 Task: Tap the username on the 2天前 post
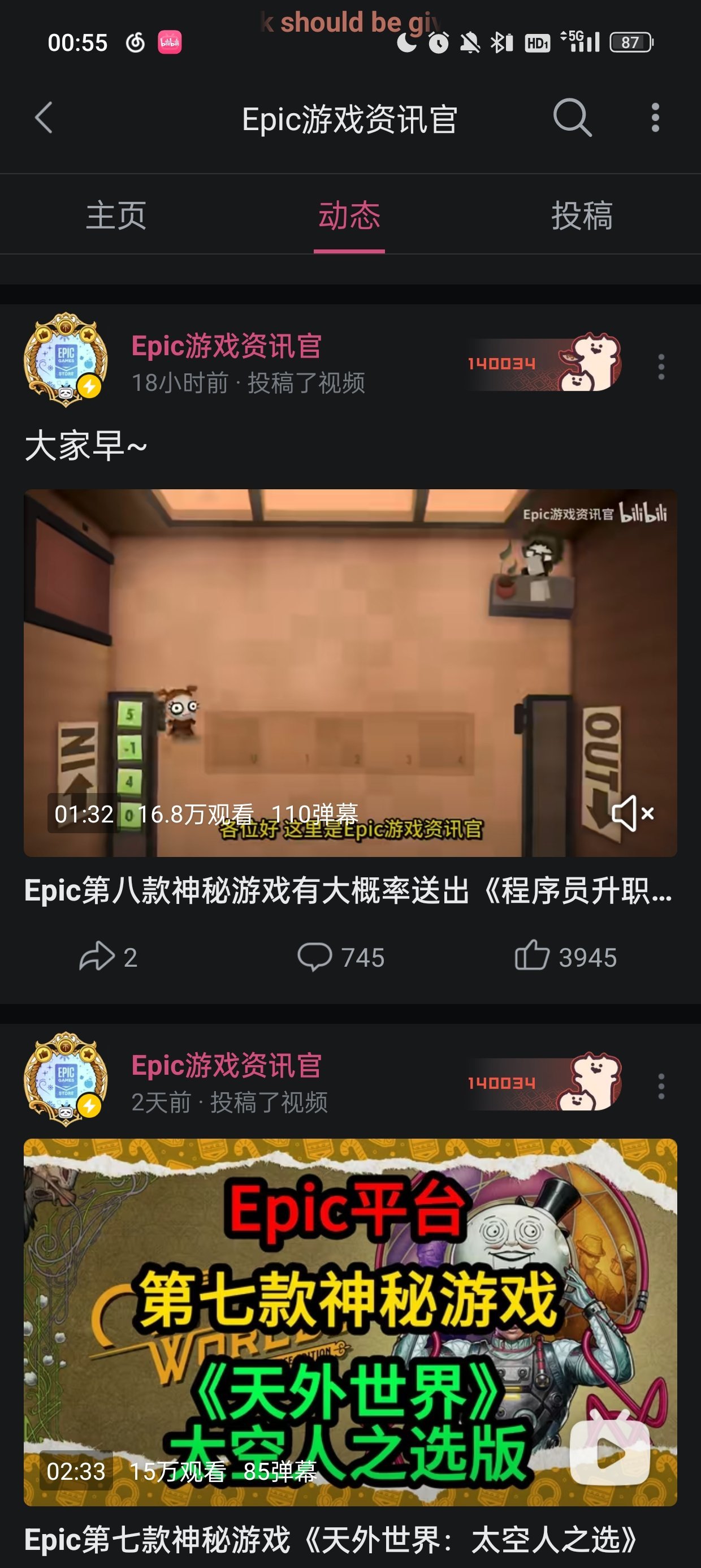pos(226,1065)
